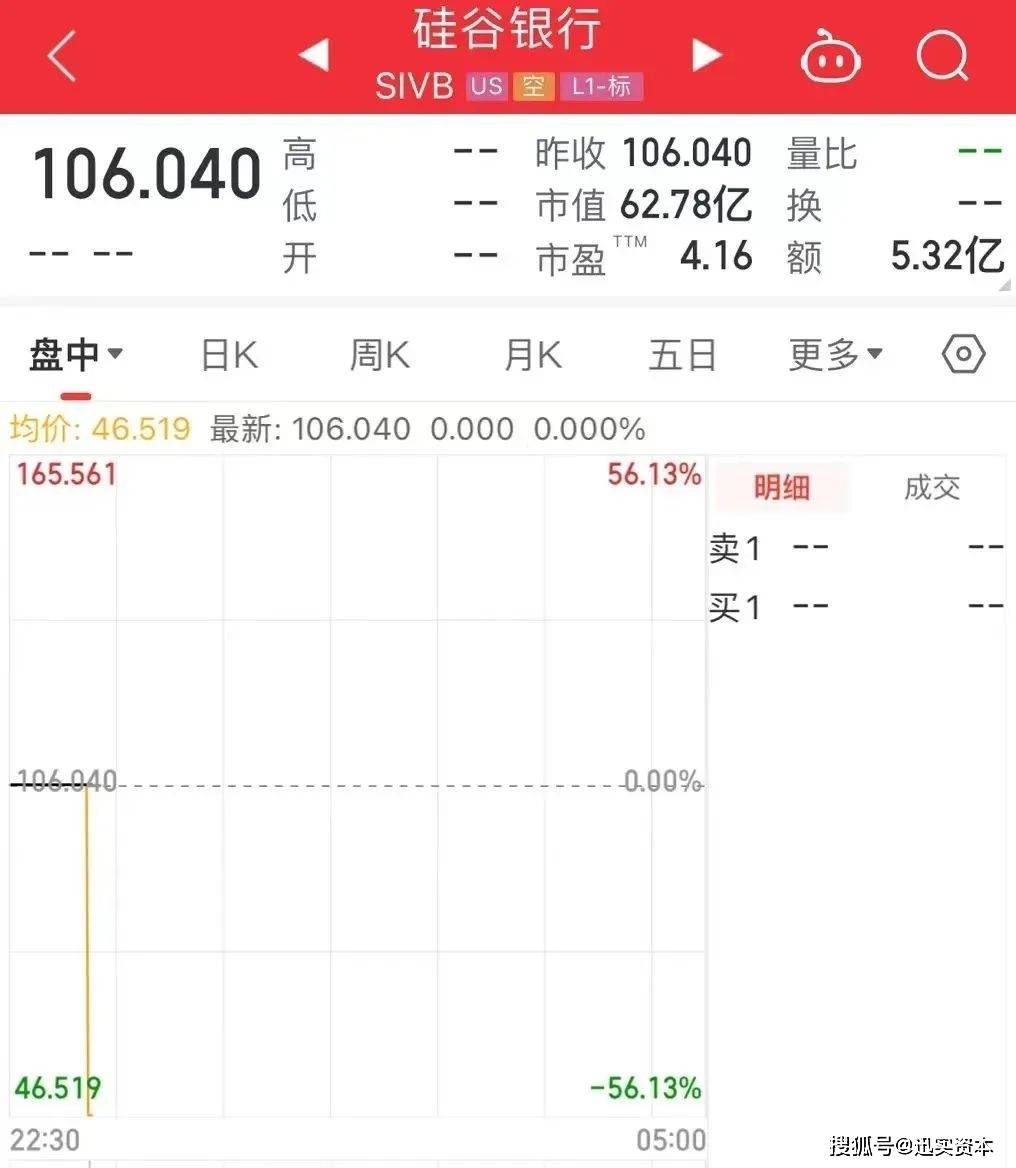
Task: Toggle the 空 short-sell badge
Action: click(x=534, y=87)
